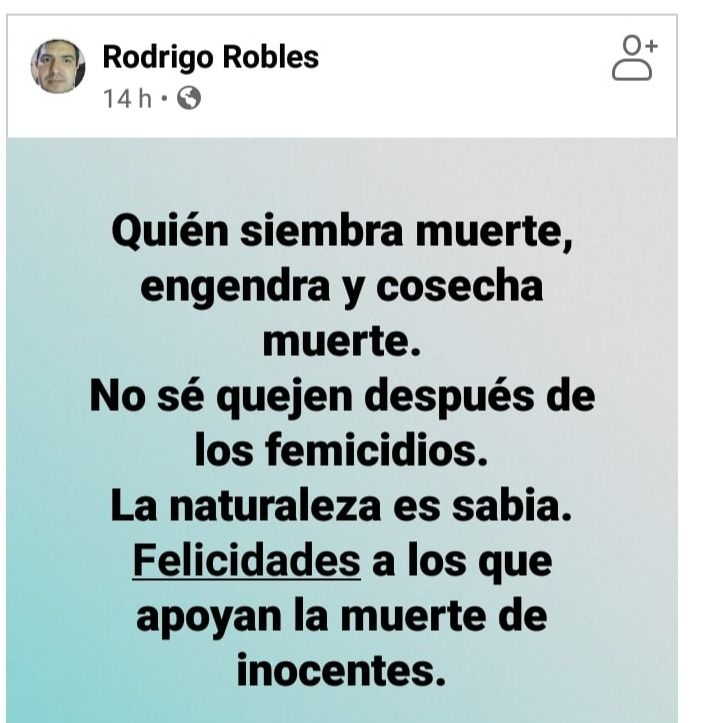Screen dimensions: 701x723
Task: Open the post with the colored background
Action: pos(342,430)
